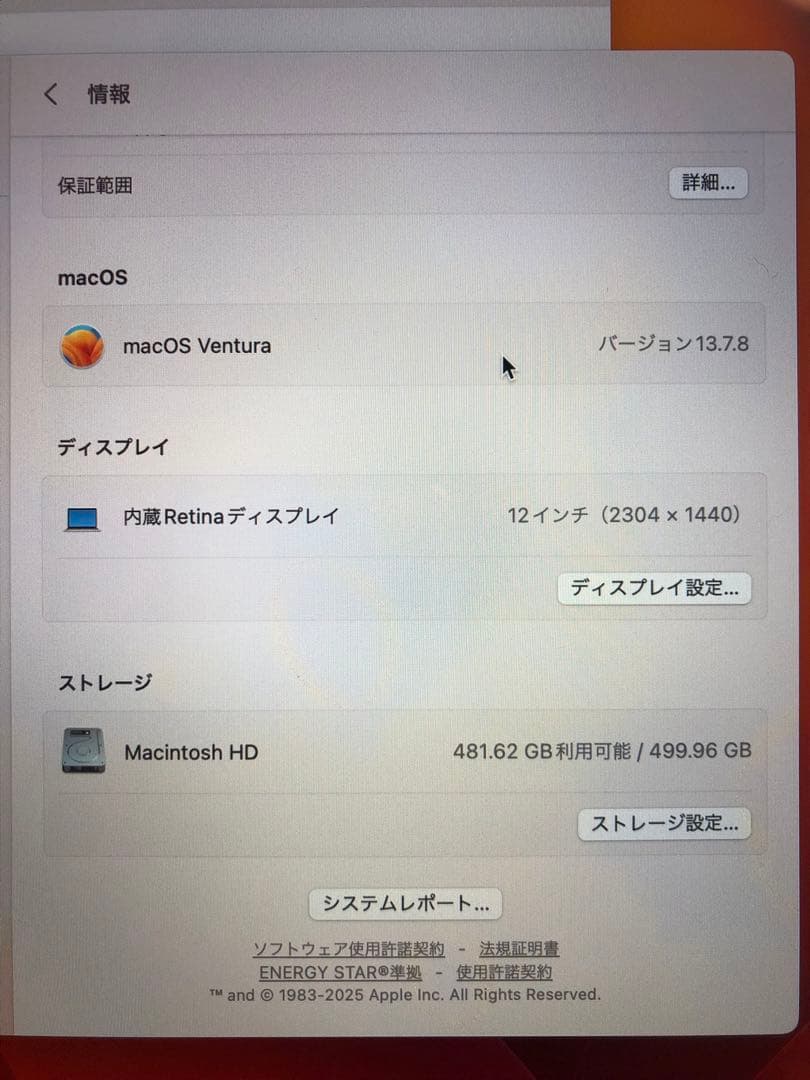Open 使用許諾契約 link
The image size is (810, 1080).
coord(507,972)
